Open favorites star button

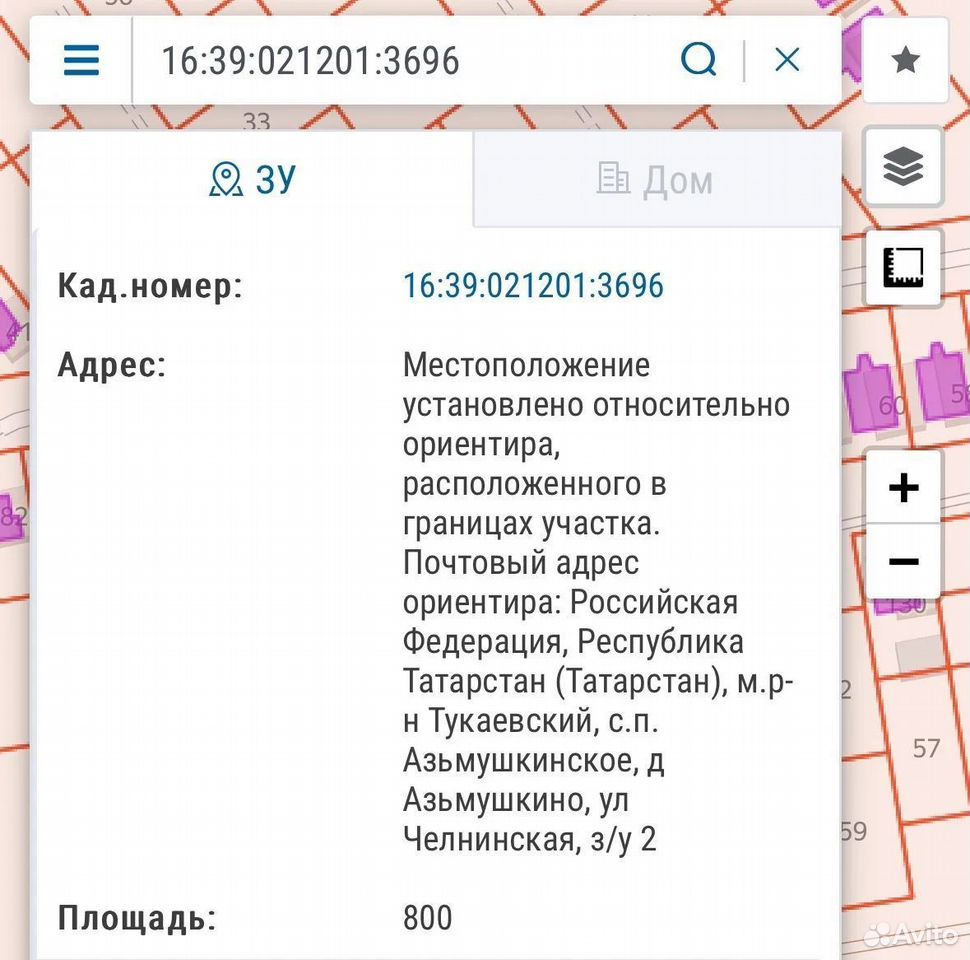click(905, 60)
